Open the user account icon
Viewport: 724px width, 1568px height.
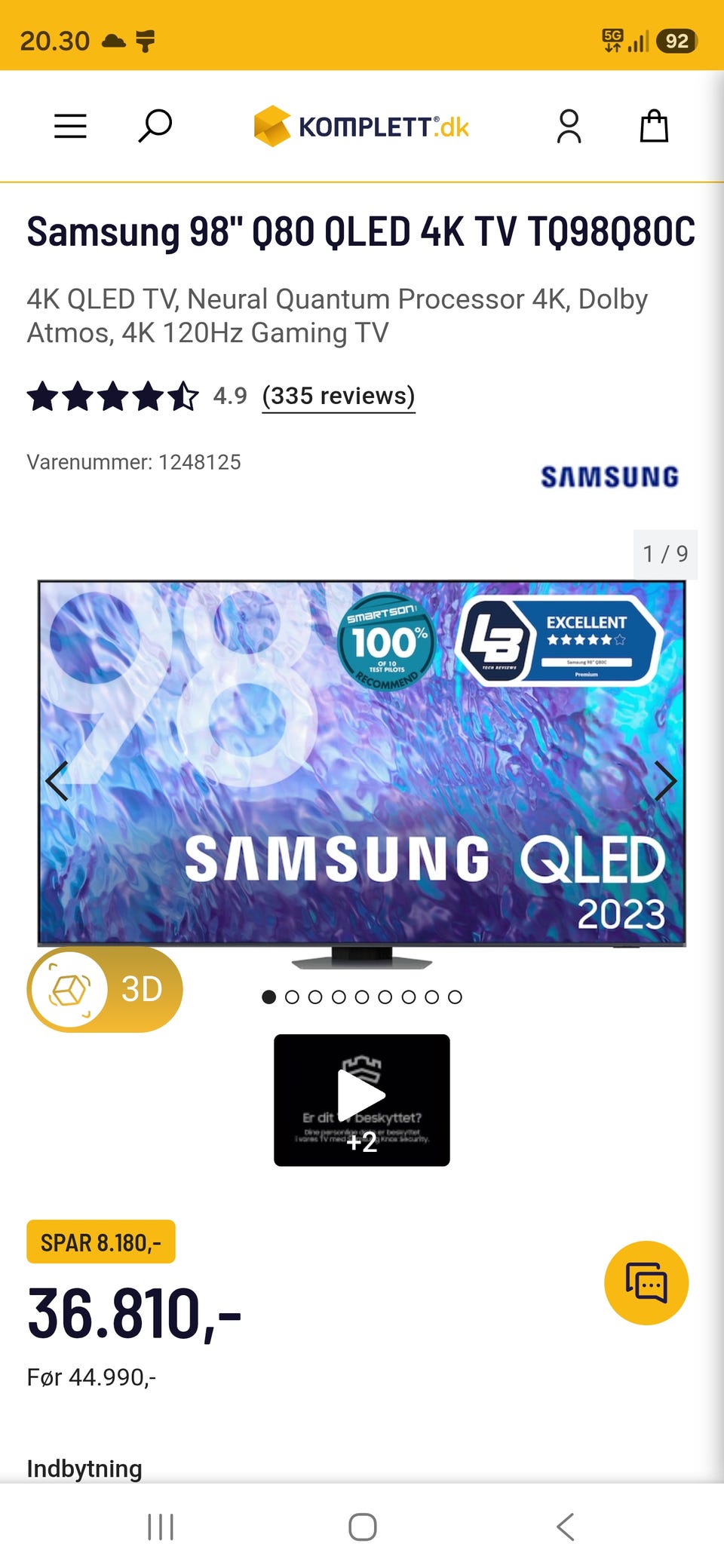coord(569,126)
